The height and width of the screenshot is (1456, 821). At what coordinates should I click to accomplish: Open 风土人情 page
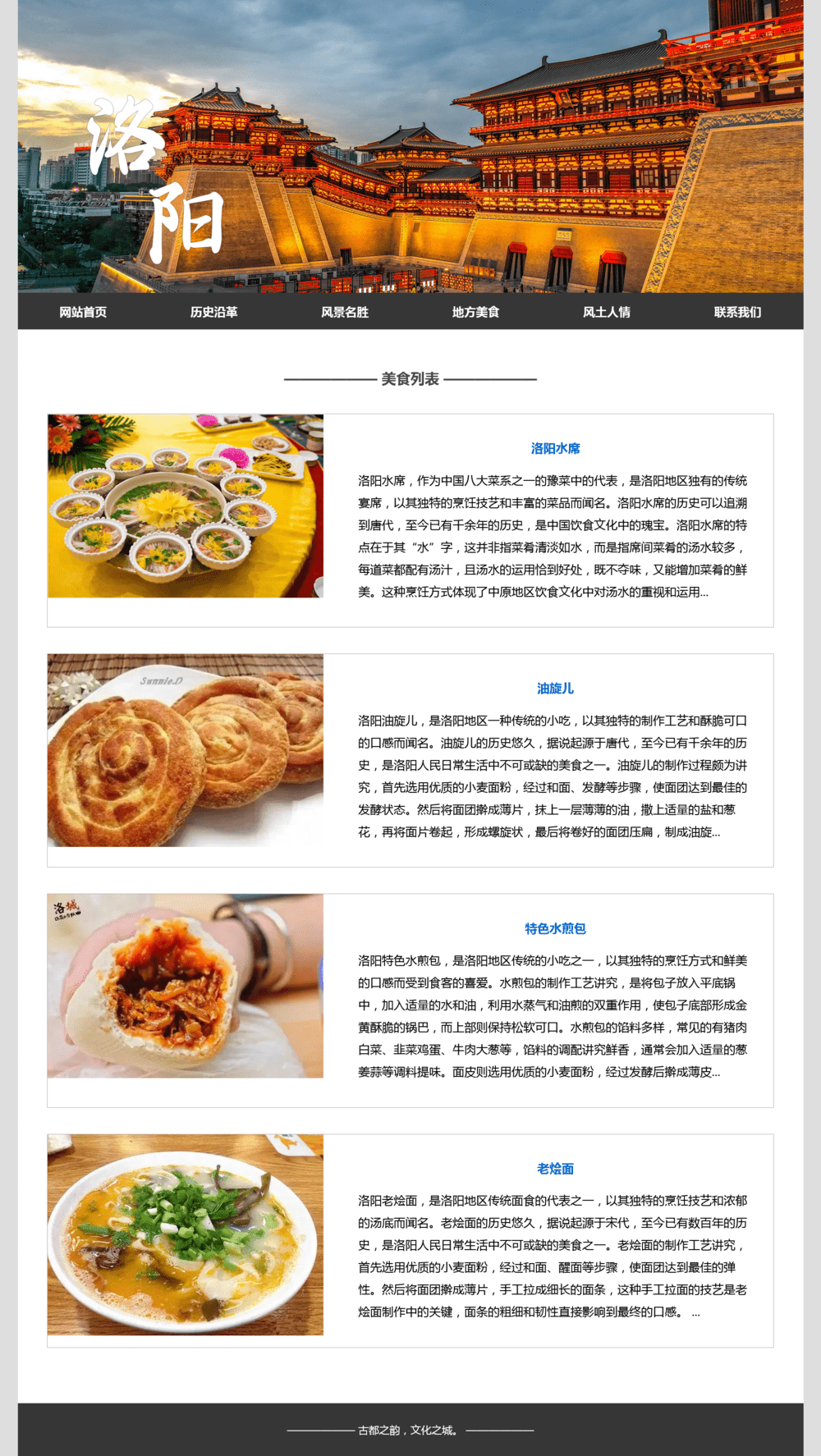coord(607,312)
